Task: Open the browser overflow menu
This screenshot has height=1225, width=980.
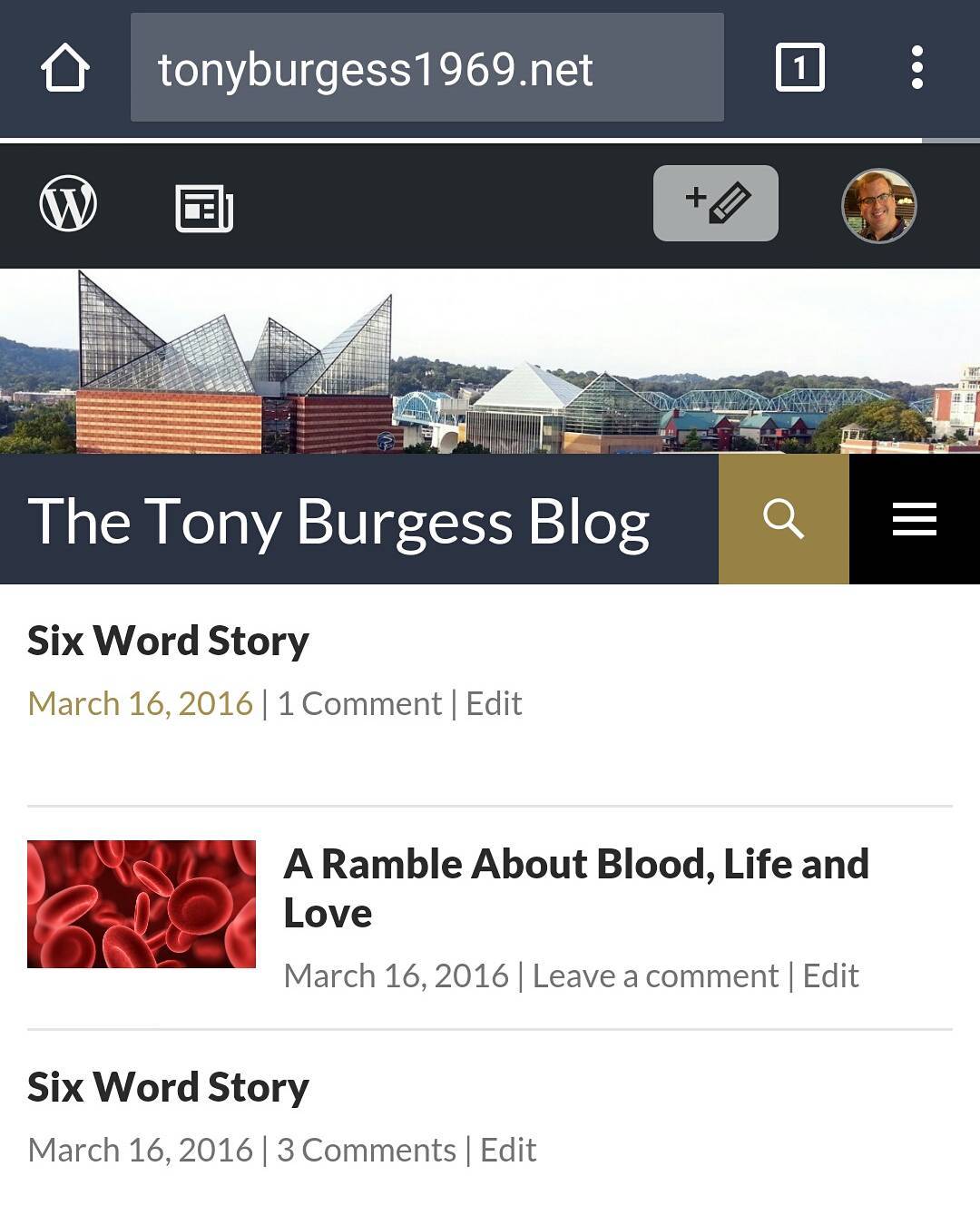Action: click(x=916, y=68)
